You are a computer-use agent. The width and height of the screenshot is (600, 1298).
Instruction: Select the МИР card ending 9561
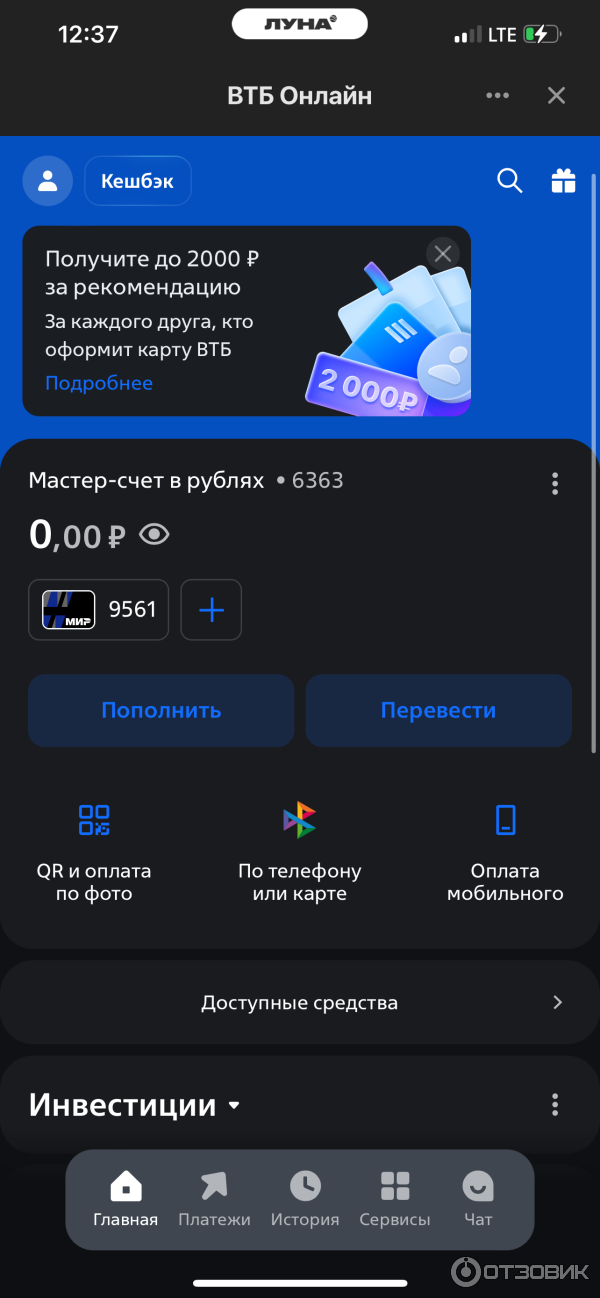tap(99, 609)
